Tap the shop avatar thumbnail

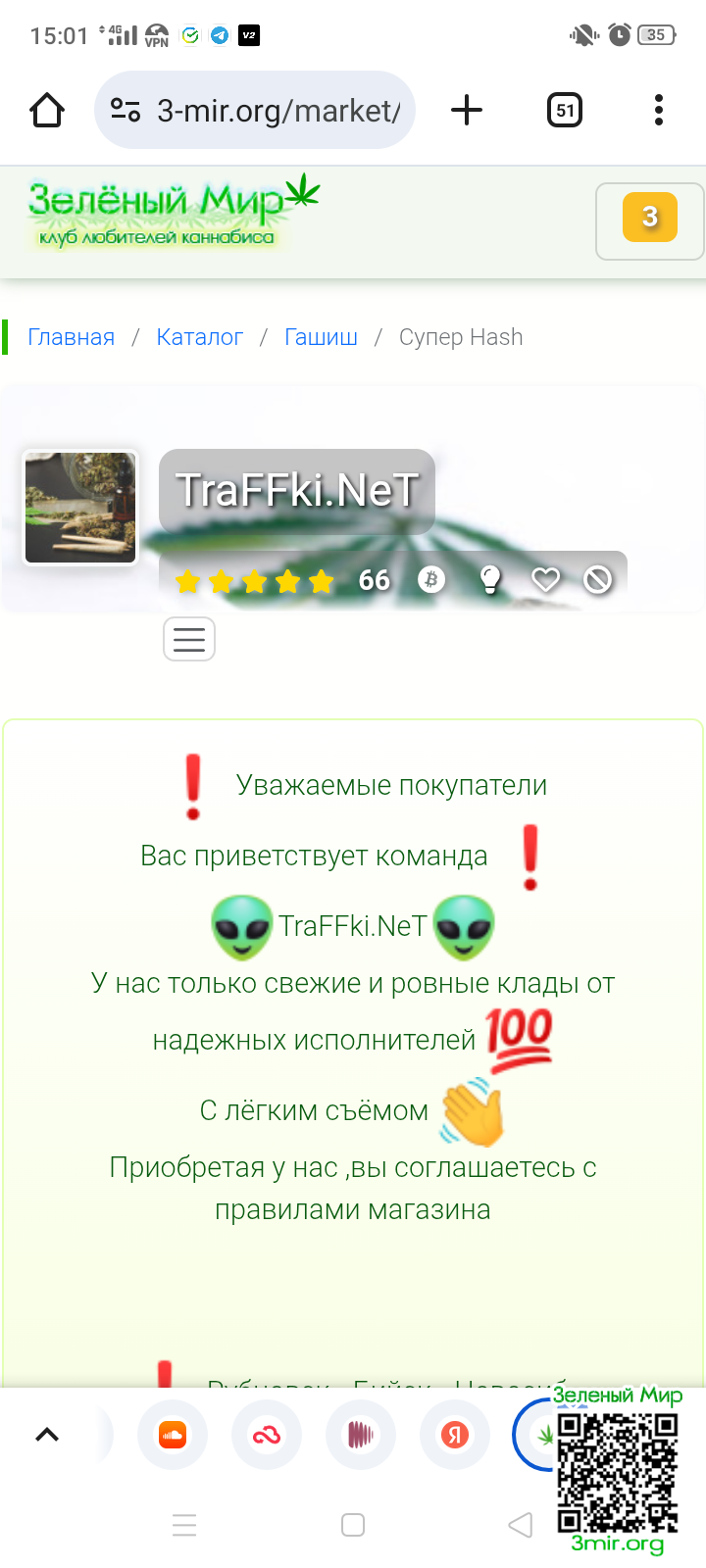(80, 508)
